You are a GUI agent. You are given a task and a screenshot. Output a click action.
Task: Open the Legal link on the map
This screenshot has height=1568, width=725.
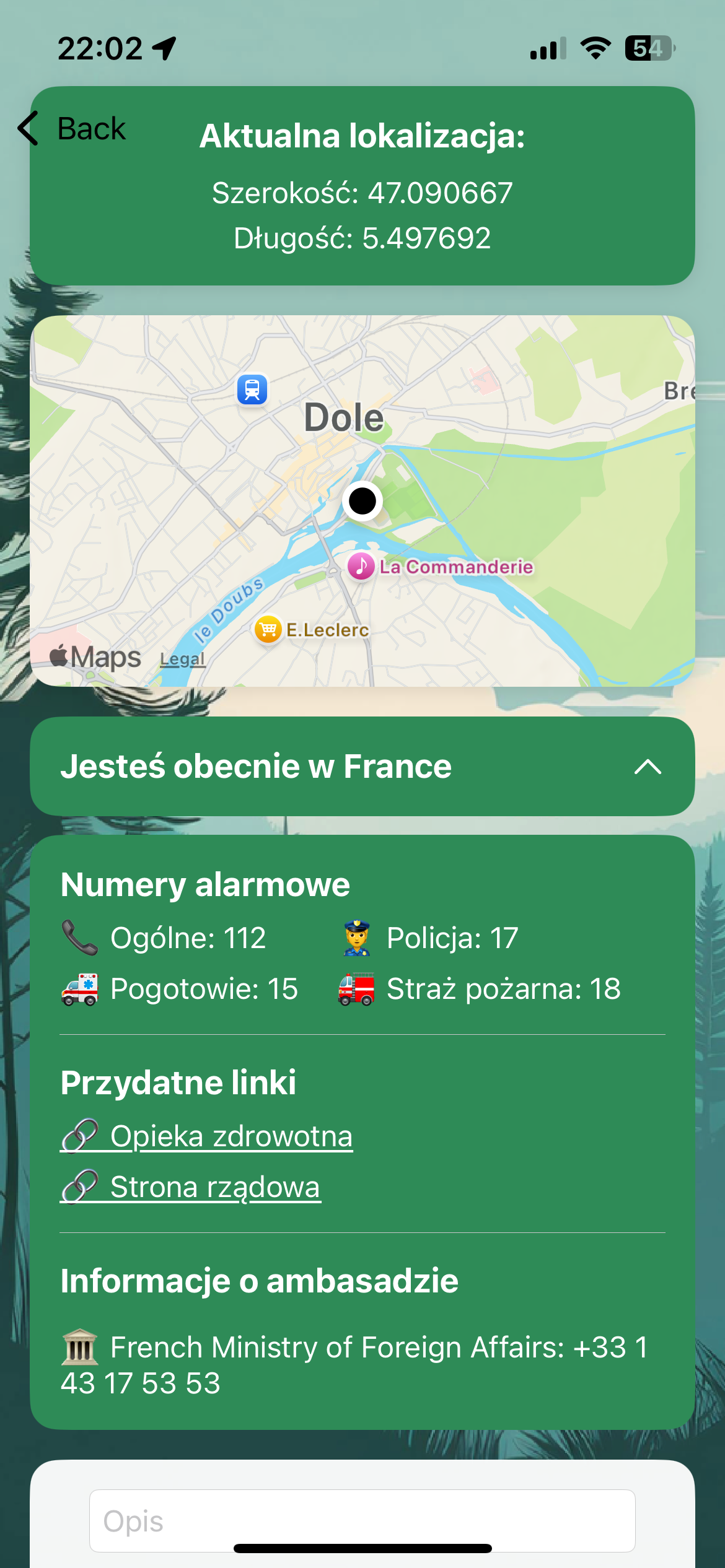[182, 658]
